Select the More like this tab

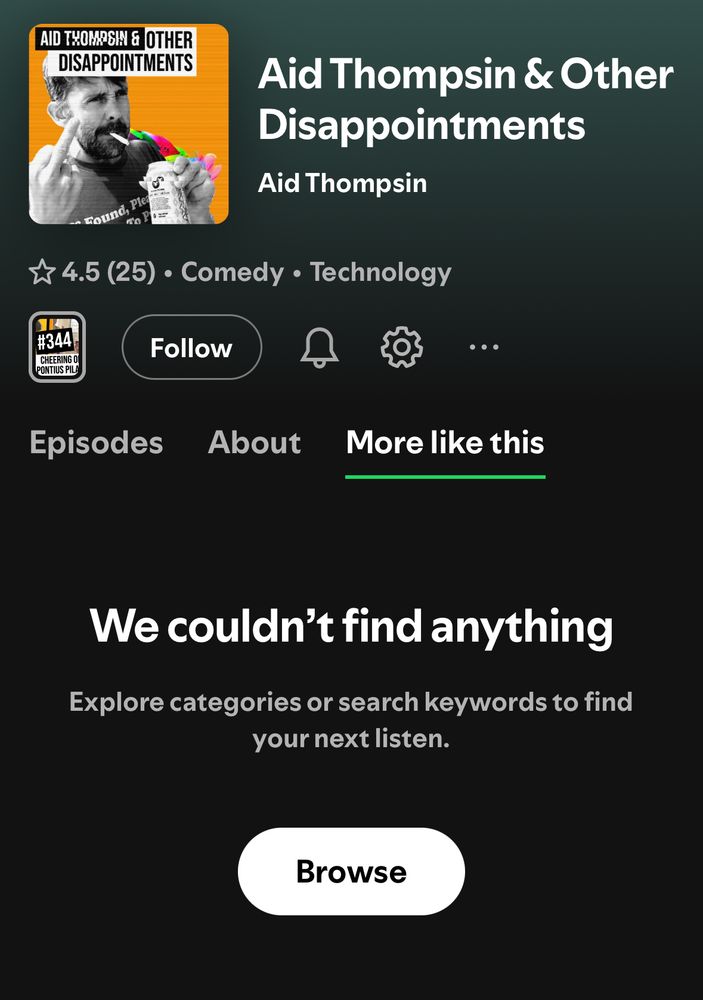445,443
